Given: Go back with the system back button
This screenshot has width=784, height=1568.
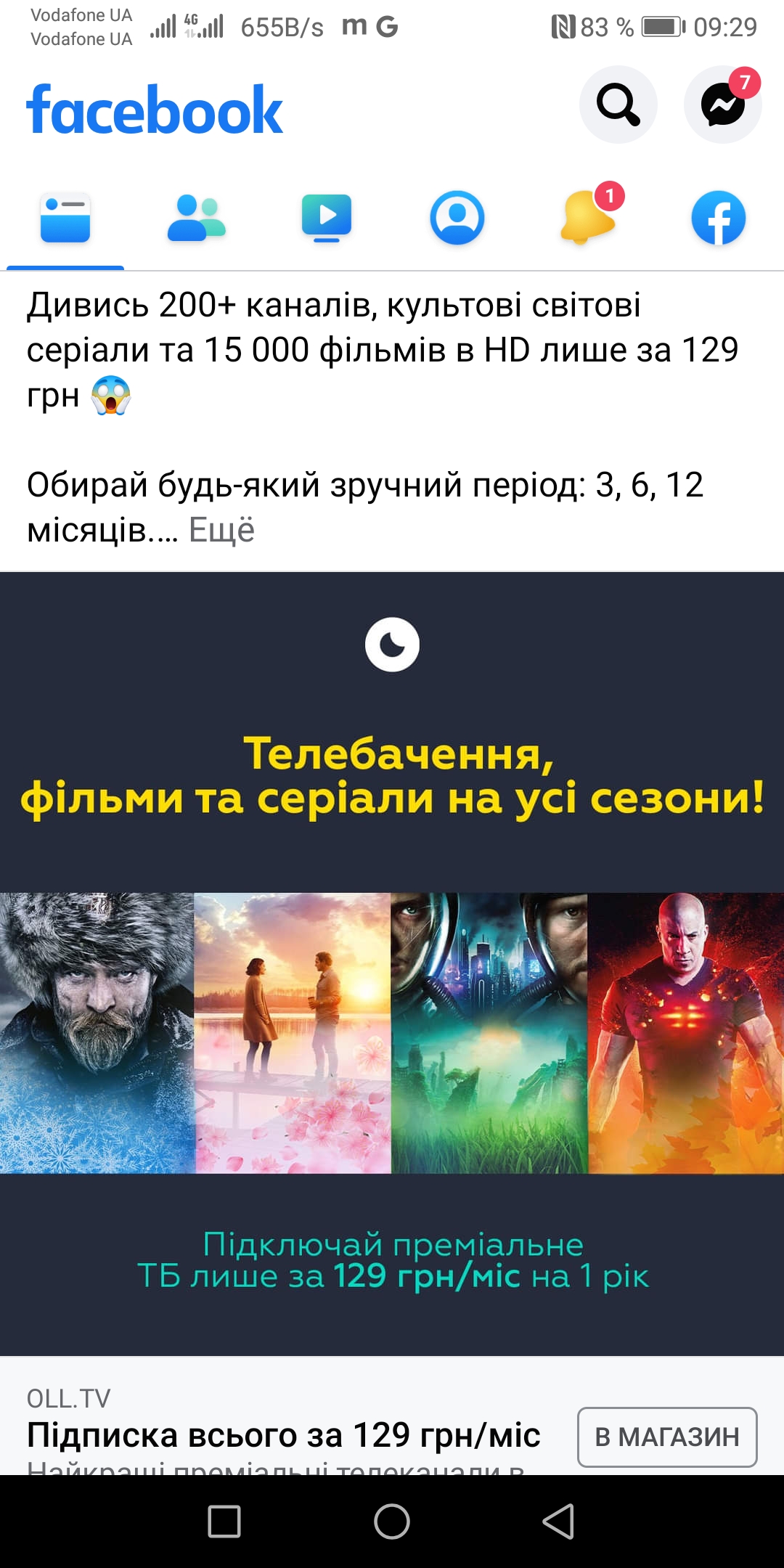Looking at the screenshot, I should 558,1521.
